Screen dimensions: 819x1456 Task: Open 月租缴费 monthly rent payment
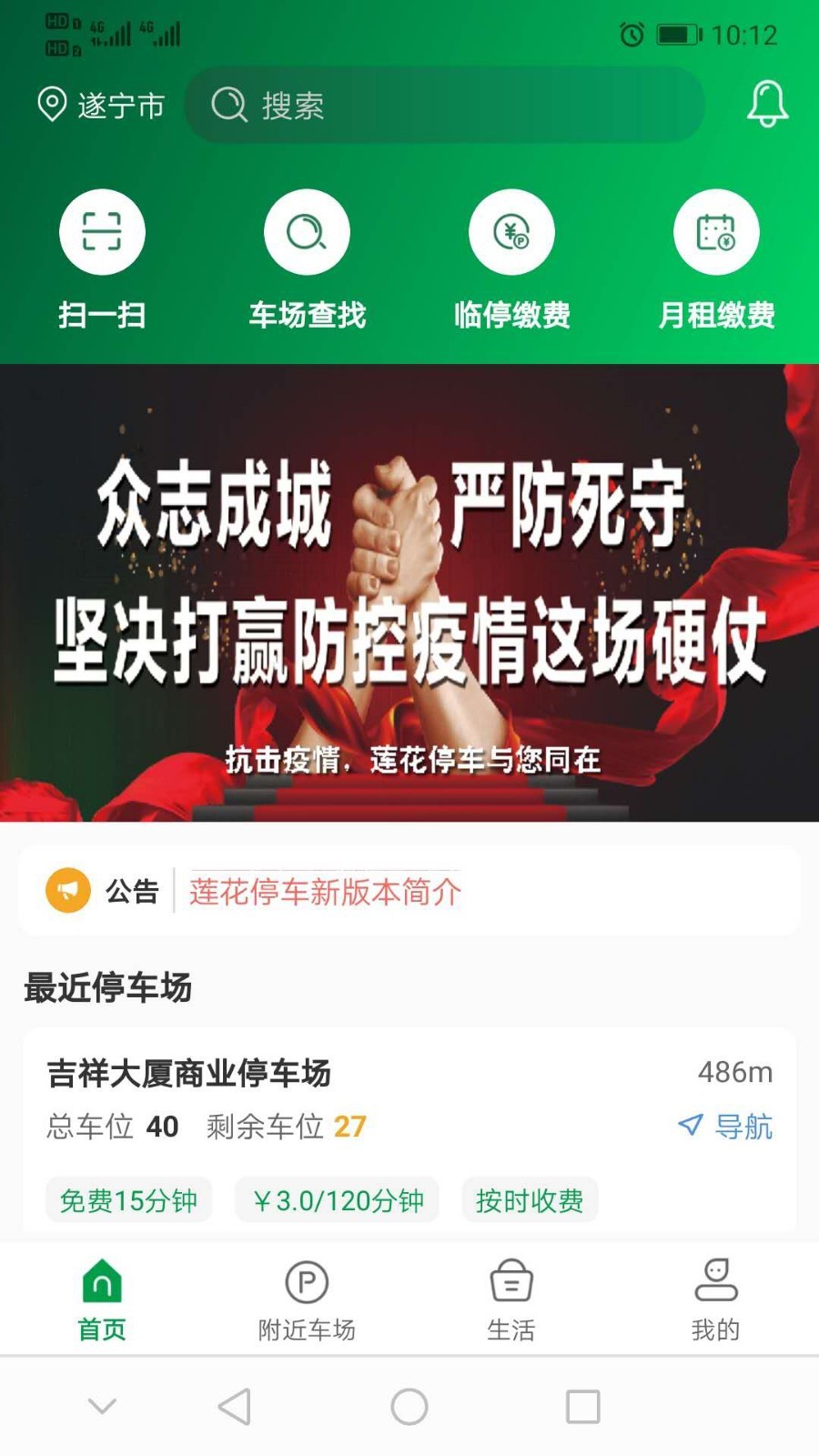(x=716, y=258)
